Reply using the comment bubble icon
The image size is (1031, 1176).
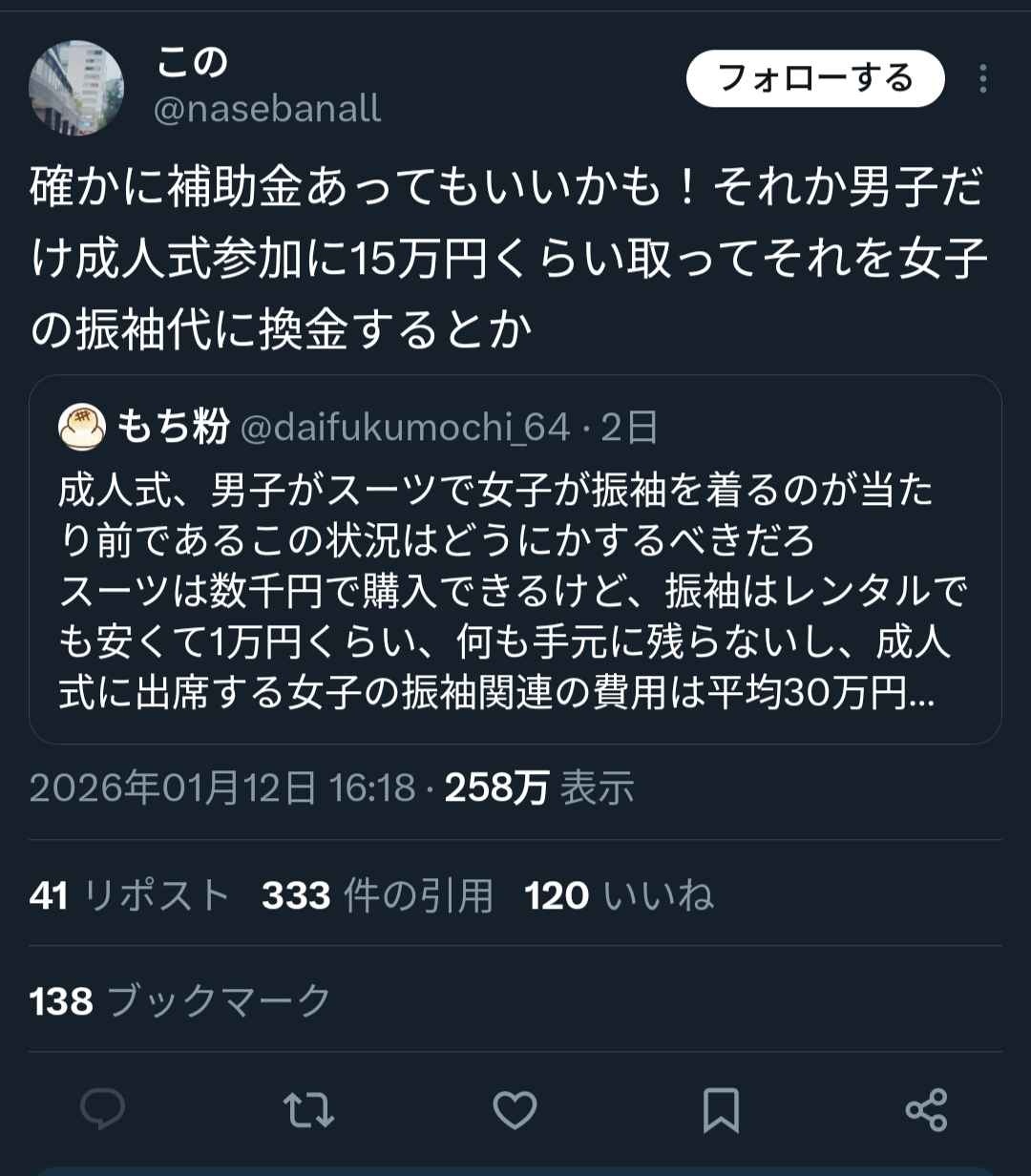point(102,1109)
